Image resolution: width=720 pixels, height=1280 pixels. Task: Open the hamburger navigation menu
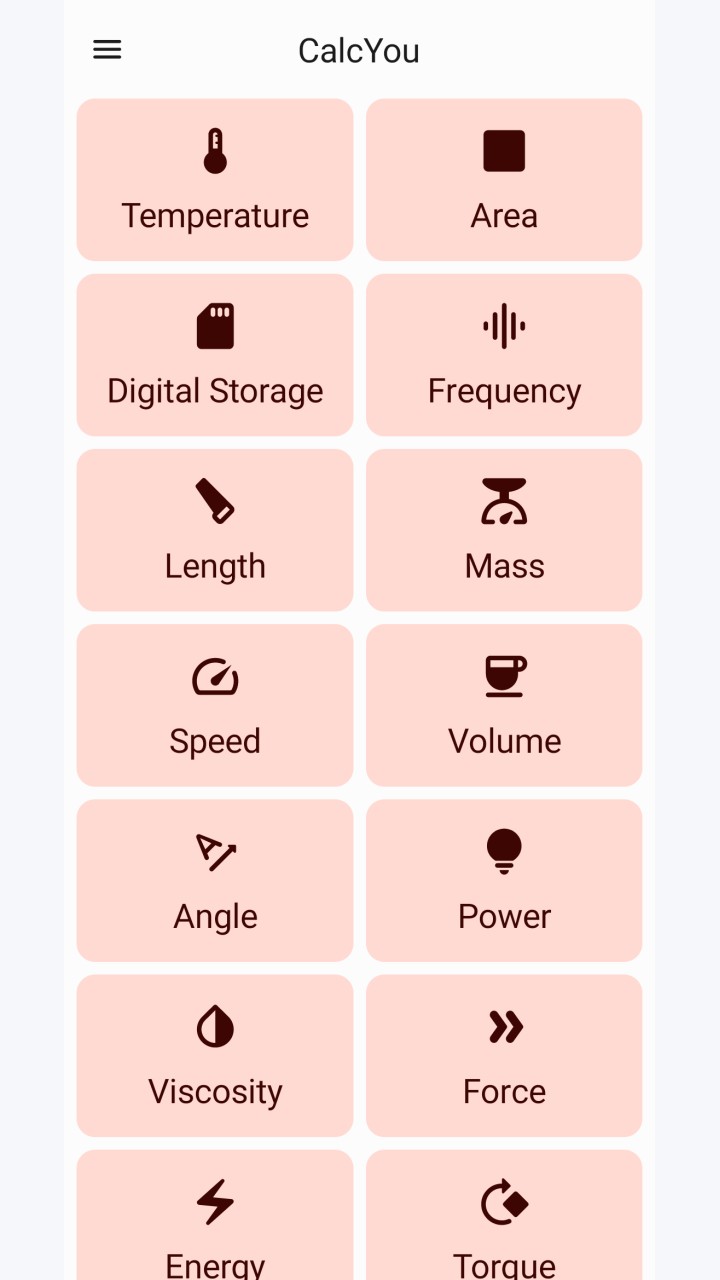click(x=107, y=50)
